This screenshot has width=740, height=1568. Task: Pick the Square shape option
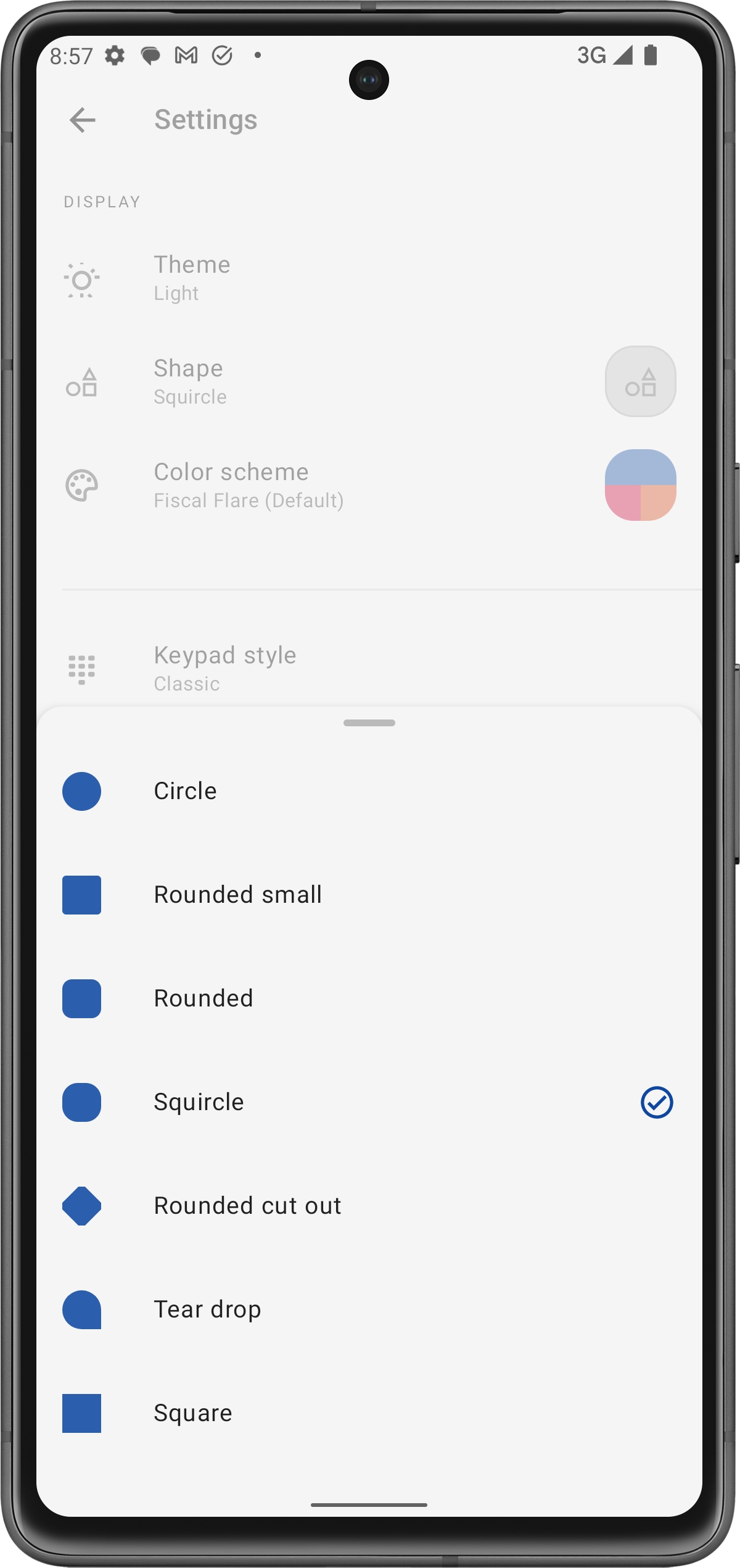(192, 1413)
